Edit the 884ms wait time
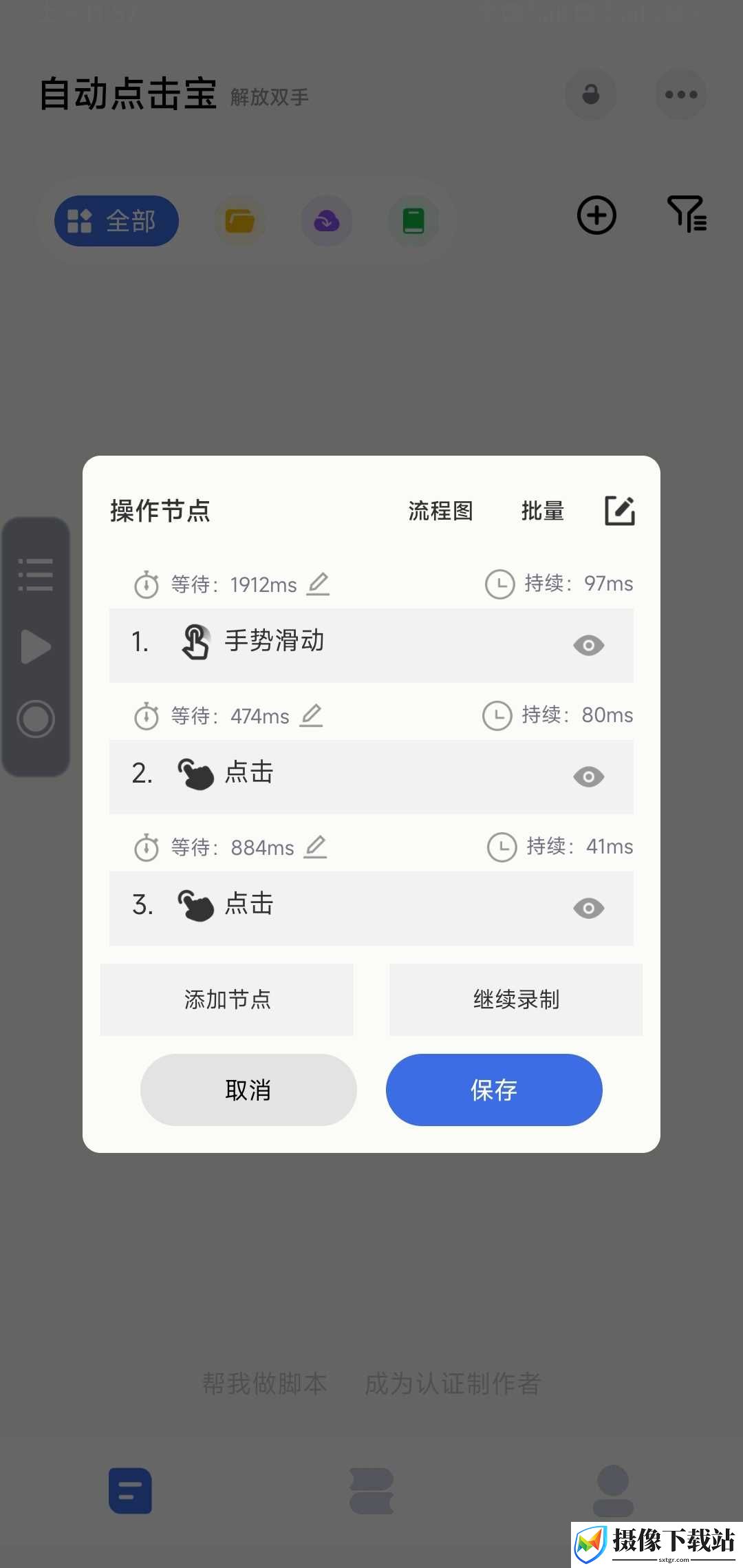Image resolution: width=743 pixels, height=1568 pixels. pos(315,847)
